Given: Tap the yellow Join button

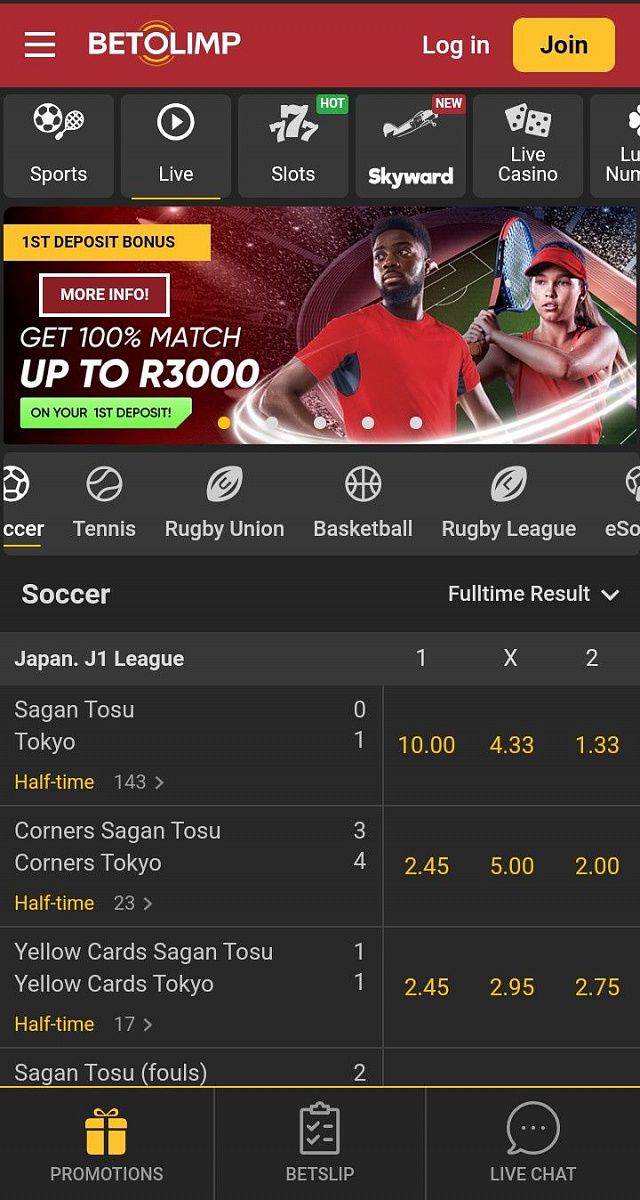Looking at the screenshot, I should click(563, 45).
